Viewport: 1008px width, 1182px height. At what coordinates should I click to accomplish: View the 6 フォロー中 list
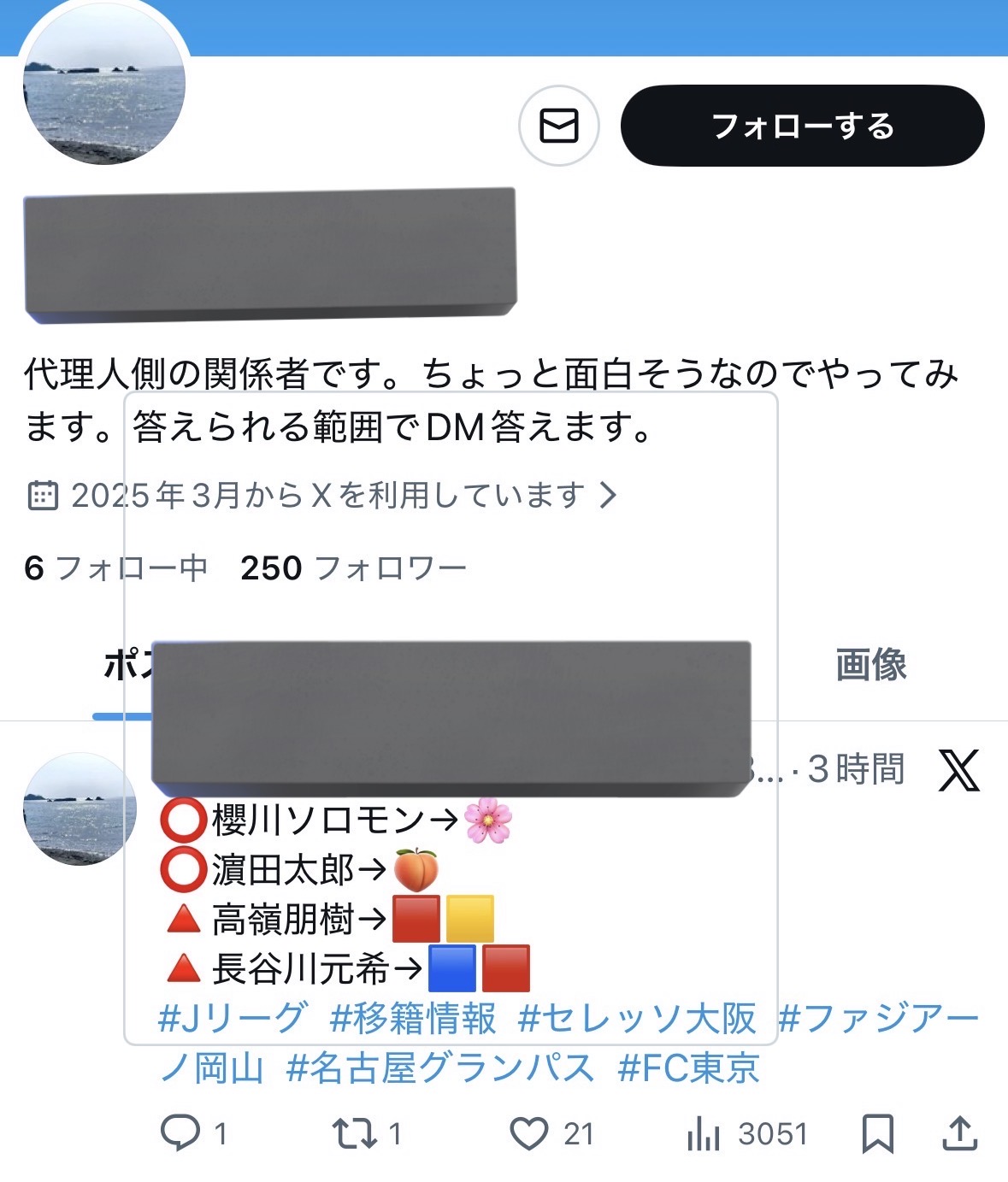pyautogui.click(x=115, y=567)
